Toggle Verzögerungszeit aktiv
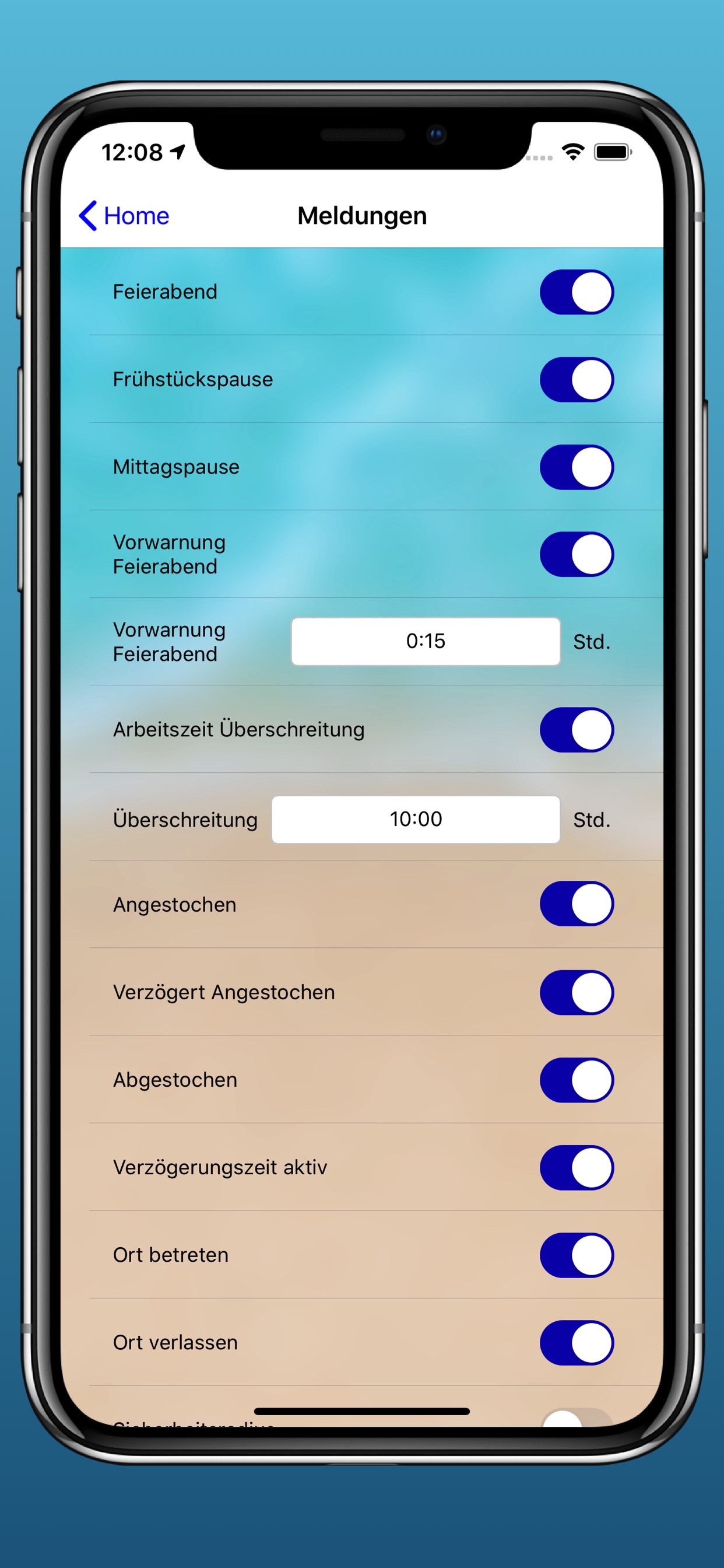724x1568 pixels. 577,1167
